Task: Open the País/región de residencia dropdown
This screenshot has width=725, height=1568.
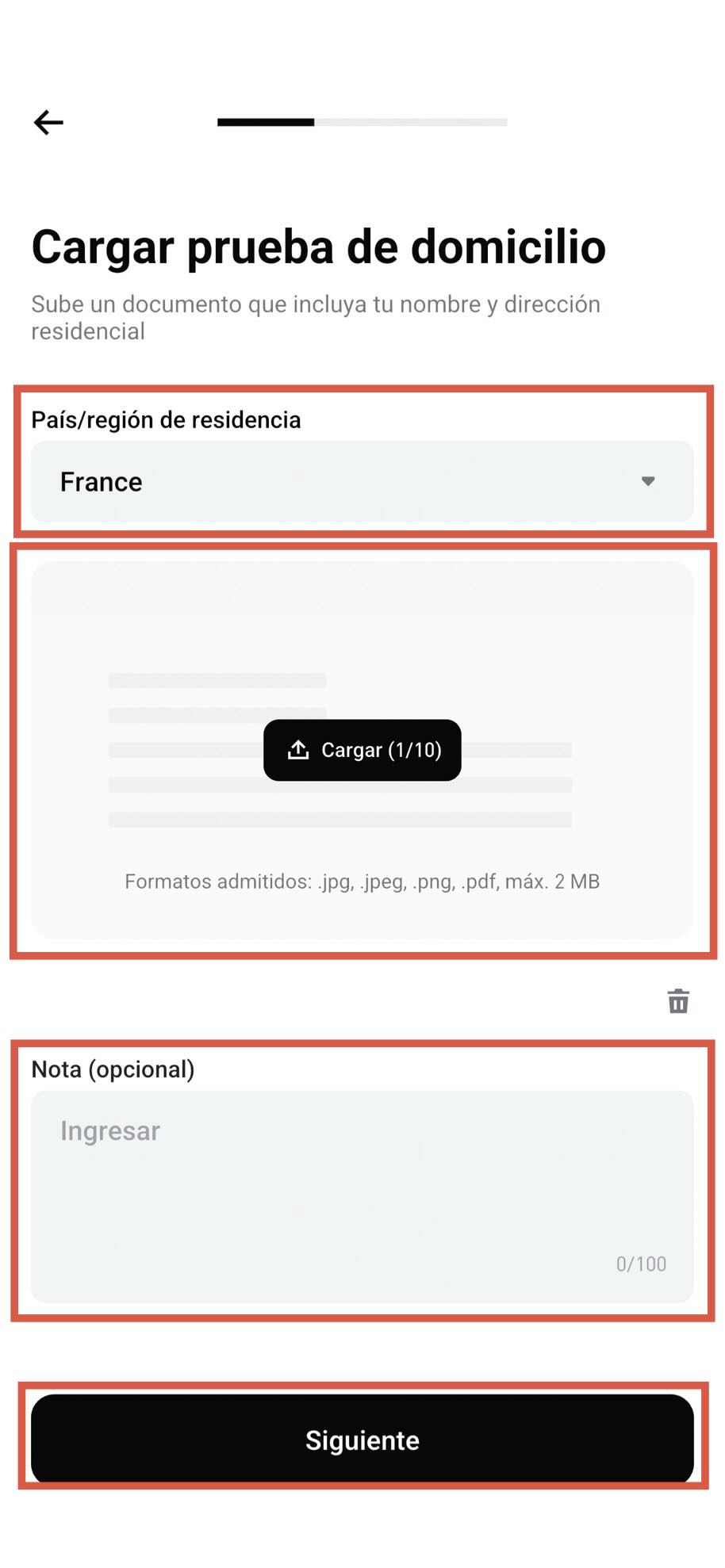Action: (362, 481)
